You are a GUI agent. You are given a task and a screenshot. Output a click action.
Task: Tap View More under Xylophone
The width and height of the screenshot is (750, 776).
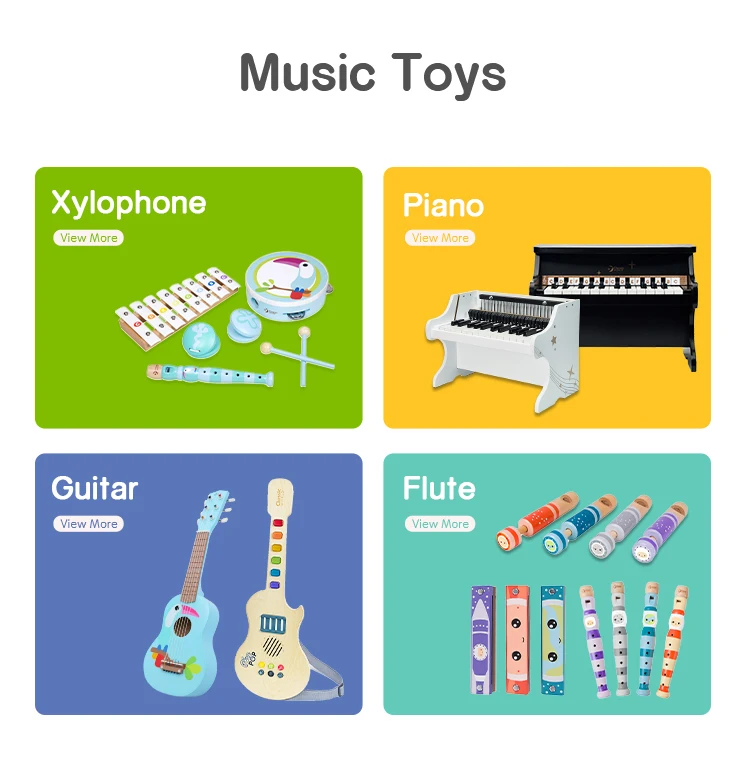(x=88, y=238)
